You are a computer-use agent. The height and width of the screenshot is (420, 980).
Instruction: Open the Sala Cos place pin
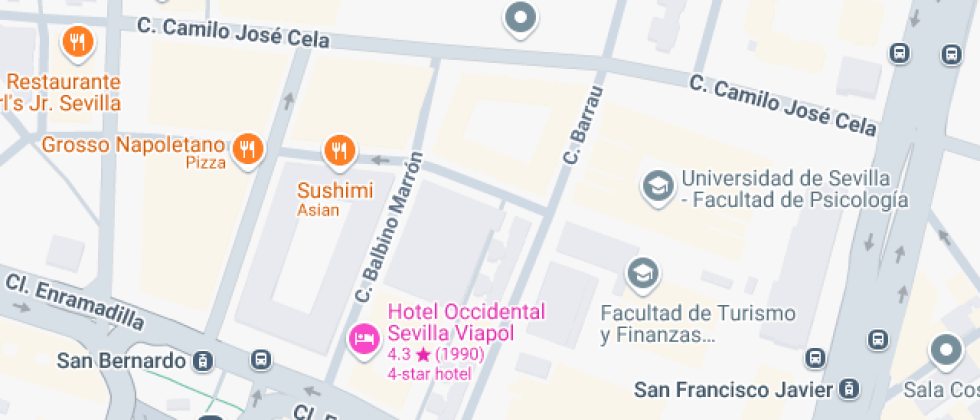[x=946, y=351]
